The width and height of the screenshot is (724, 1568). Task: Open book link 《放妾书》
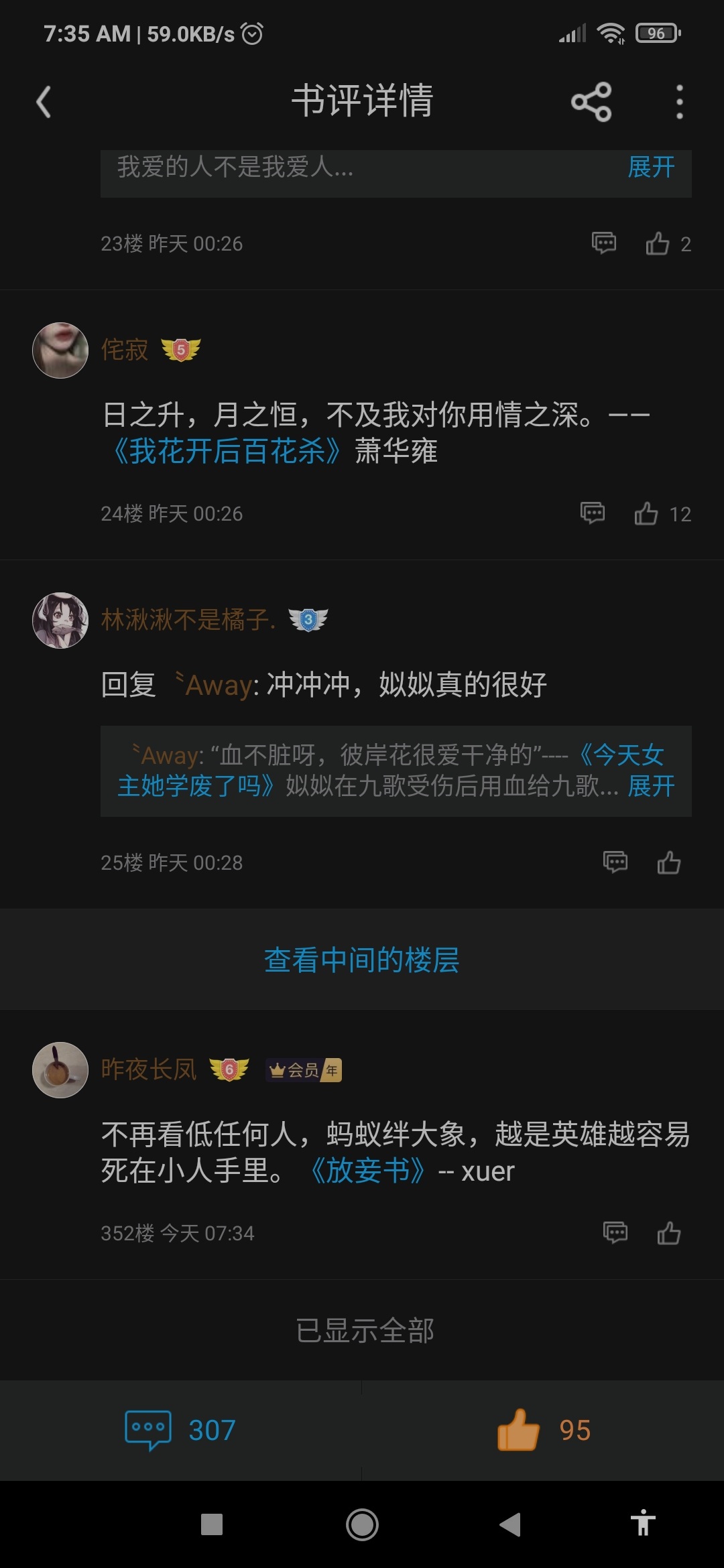click(367, 1171)
